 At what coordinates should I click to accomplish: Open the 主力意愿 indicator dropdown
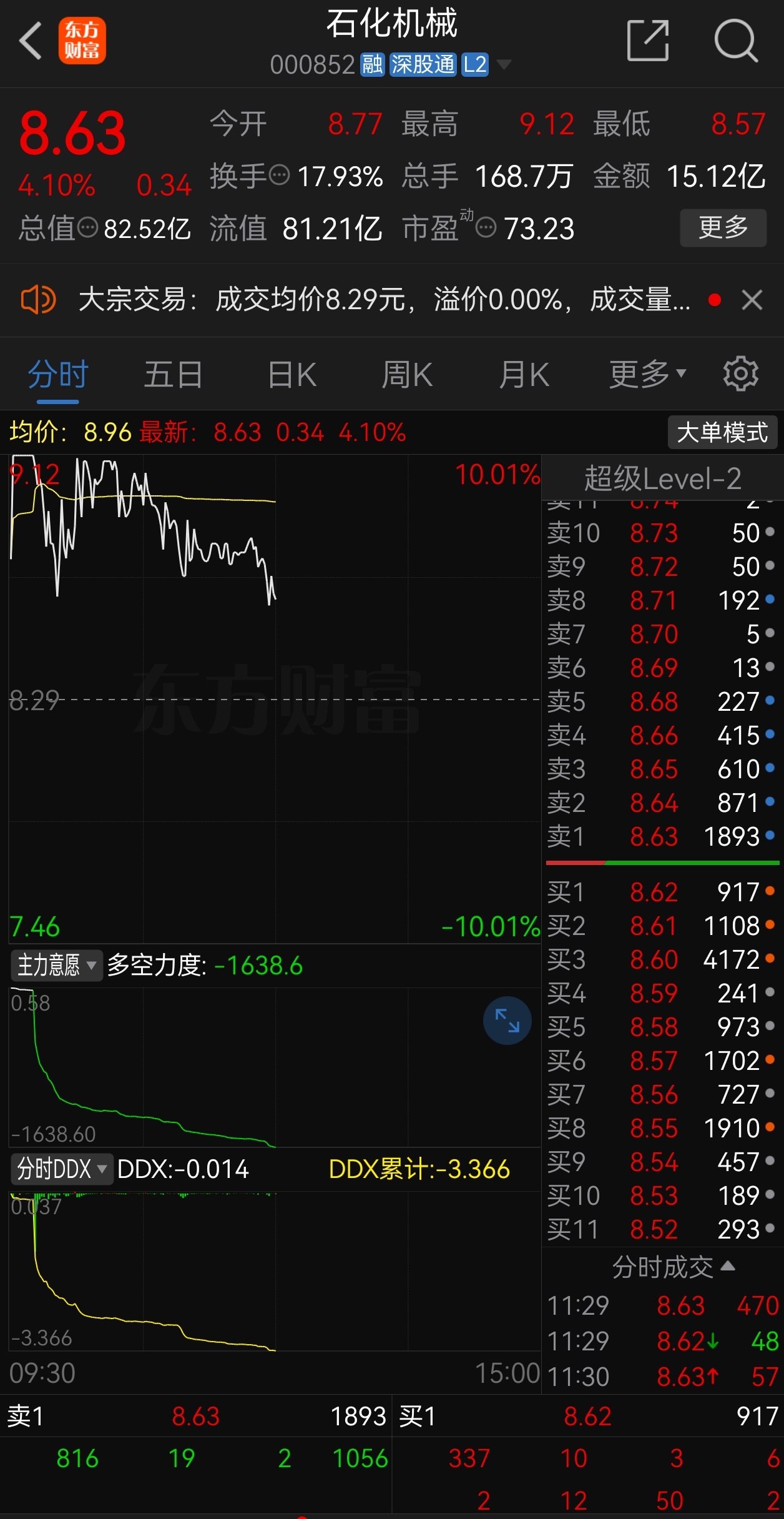point(56,966)
